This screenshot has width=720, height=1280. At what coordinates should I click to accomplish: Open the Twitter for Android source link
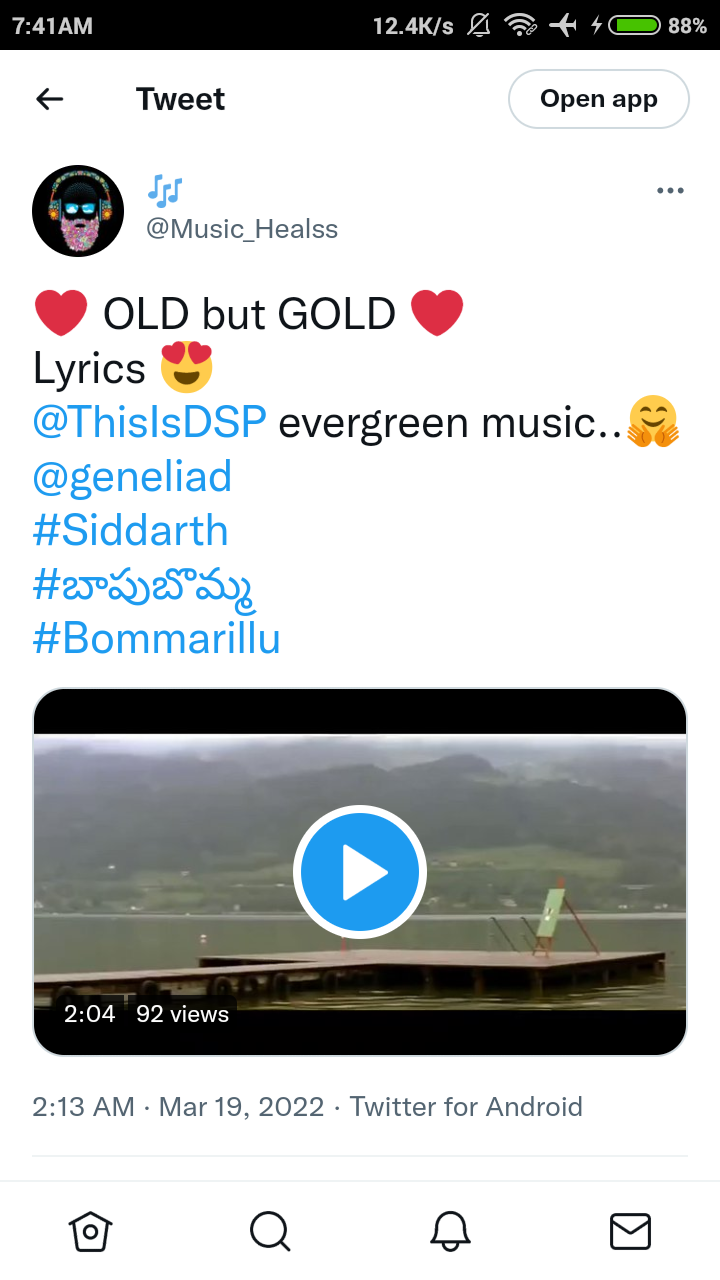click(466, 1107)
